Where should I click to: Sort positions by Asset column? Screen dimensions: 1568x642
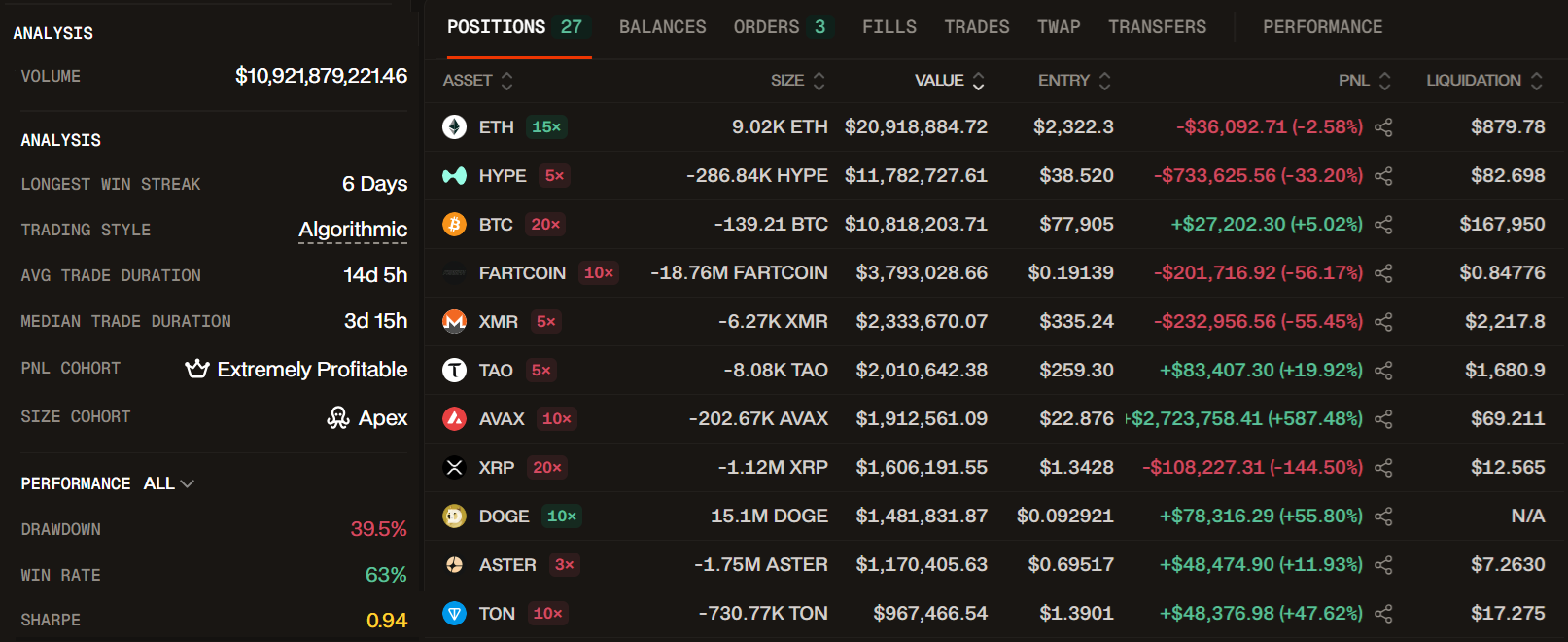(x=477, y=81)
